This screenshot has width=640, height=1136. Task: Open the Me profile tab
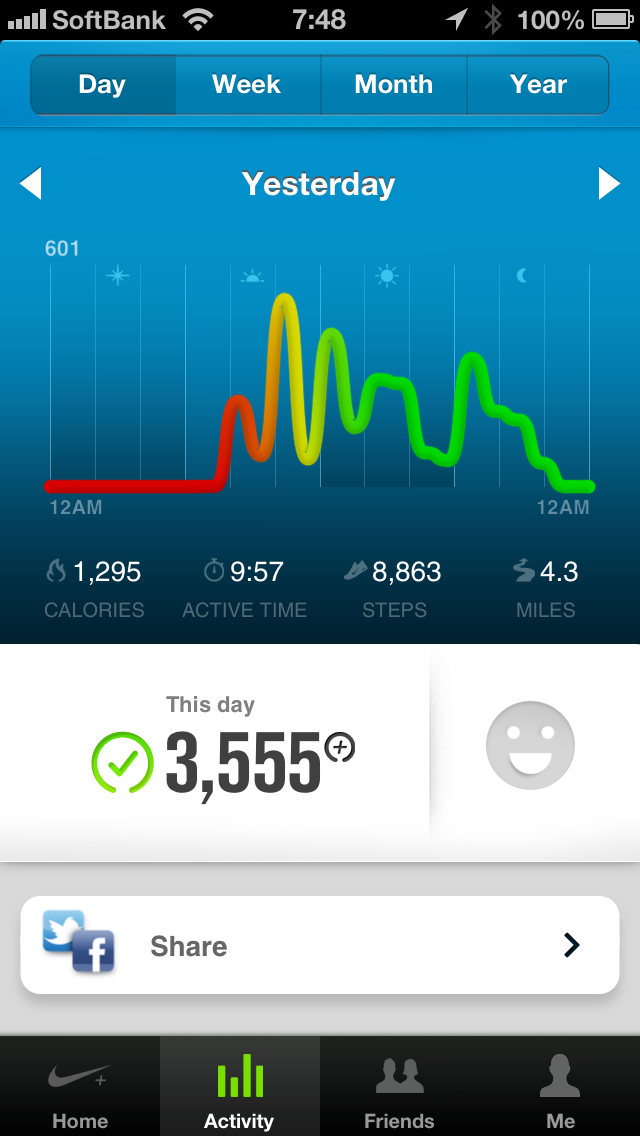(560, 1090)
